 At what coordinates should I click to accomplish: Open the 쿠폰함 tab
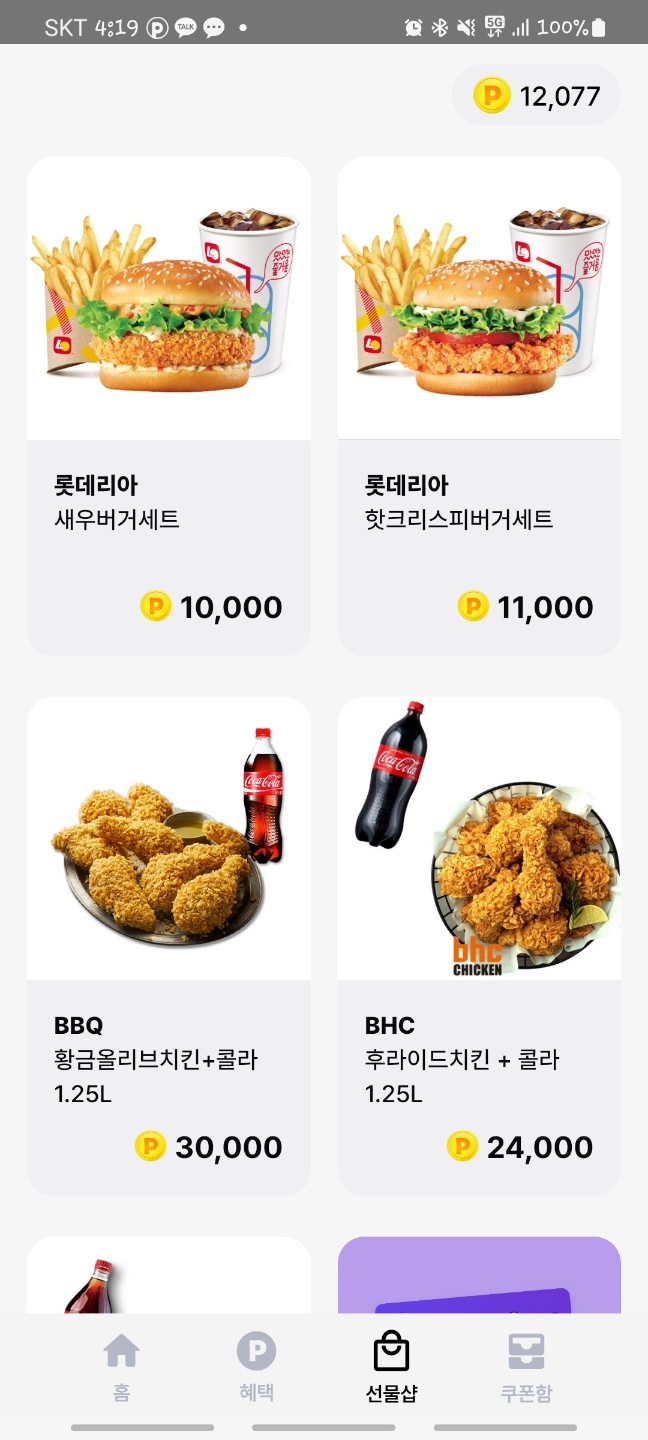[x=526, y=1367]
